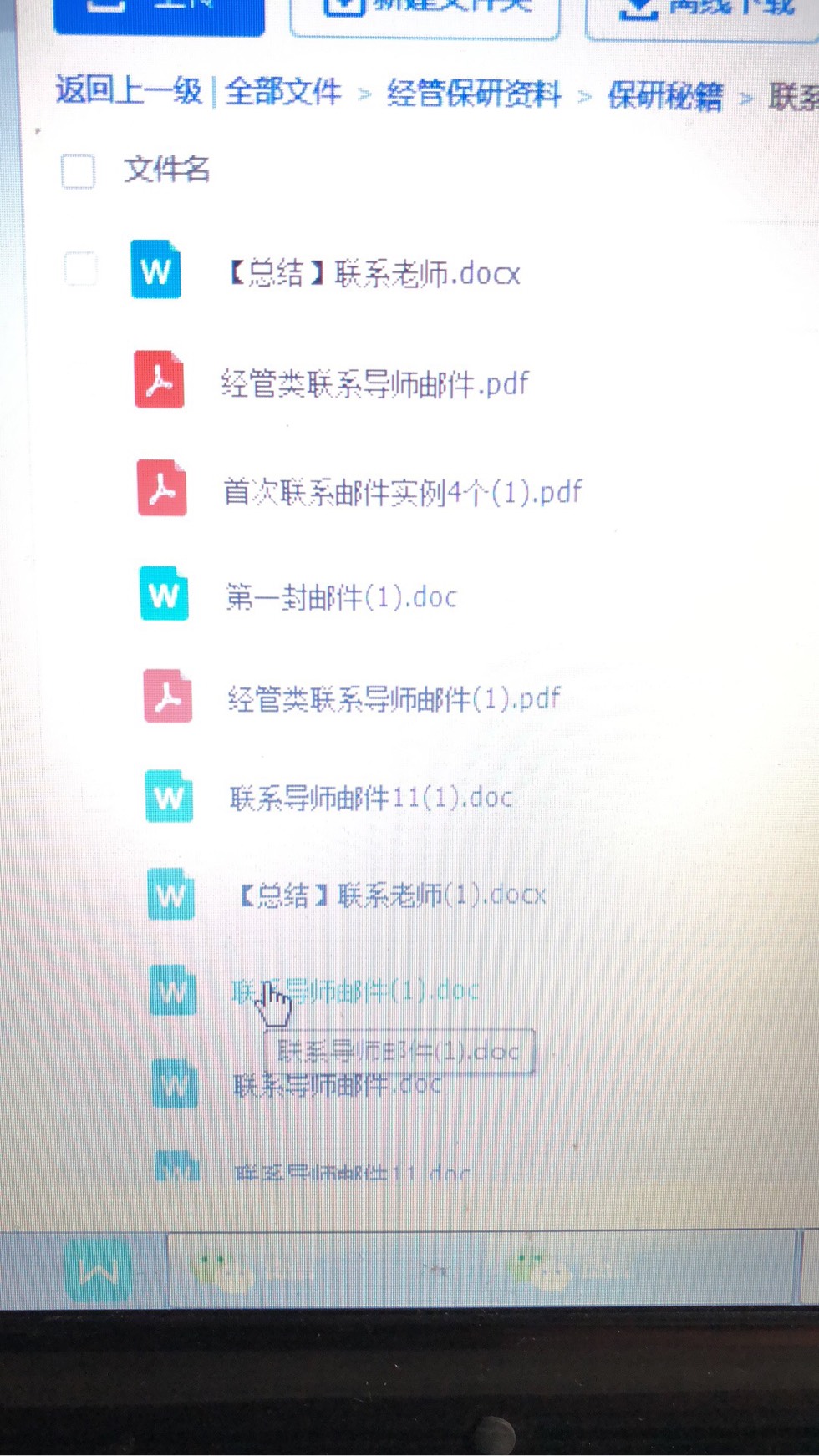Open the file 【总结】联系老师.docx
Screen dimensions: 819x1456
point(374,273)
